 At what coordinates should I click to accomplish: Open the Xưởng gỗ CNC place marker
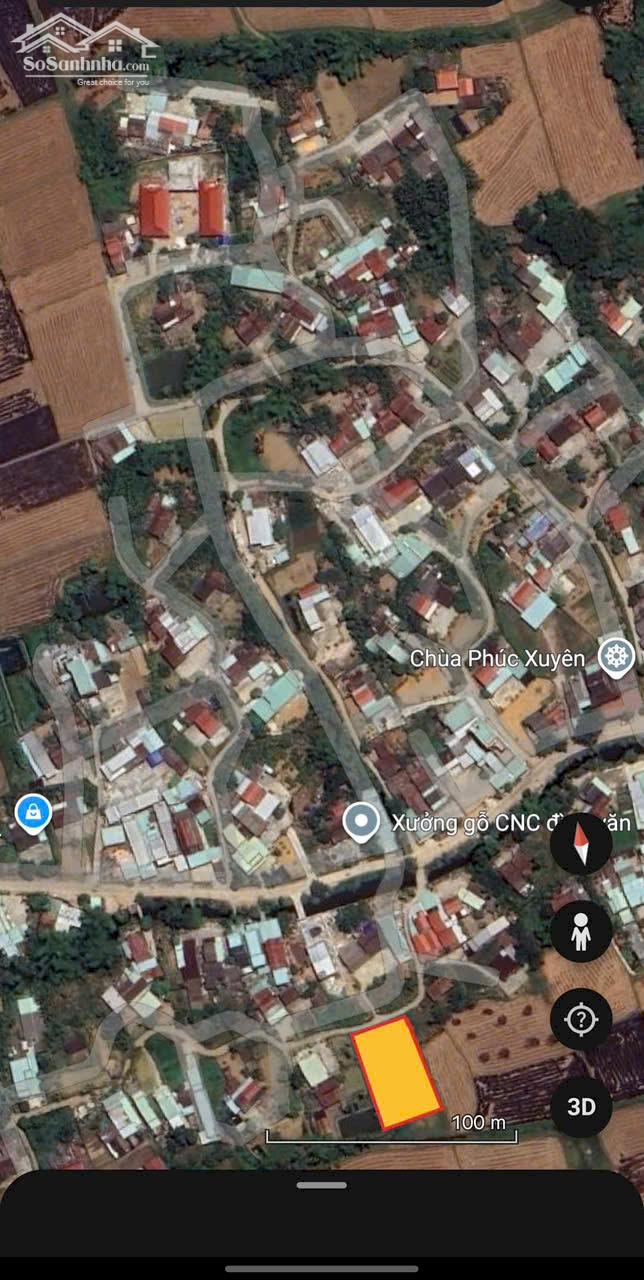coord(360,822)
